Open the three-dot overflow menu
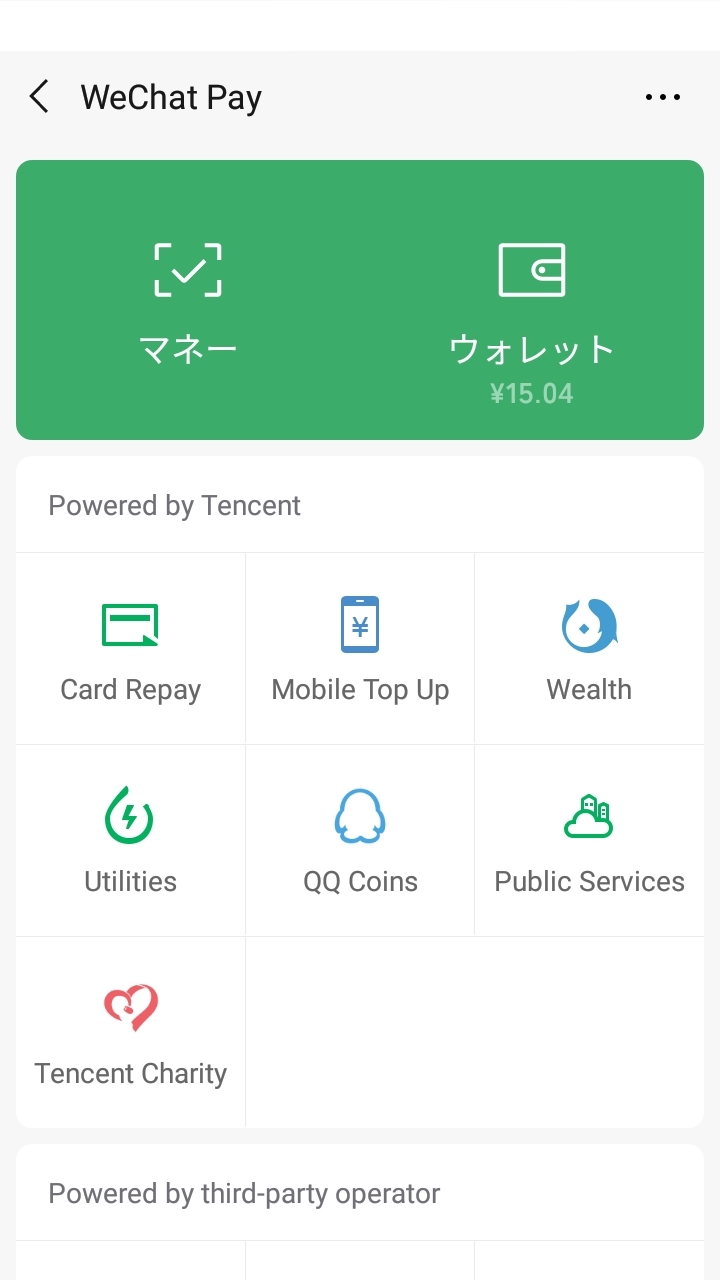Viewport: 720px width, 1280px height. coord(663,97)
